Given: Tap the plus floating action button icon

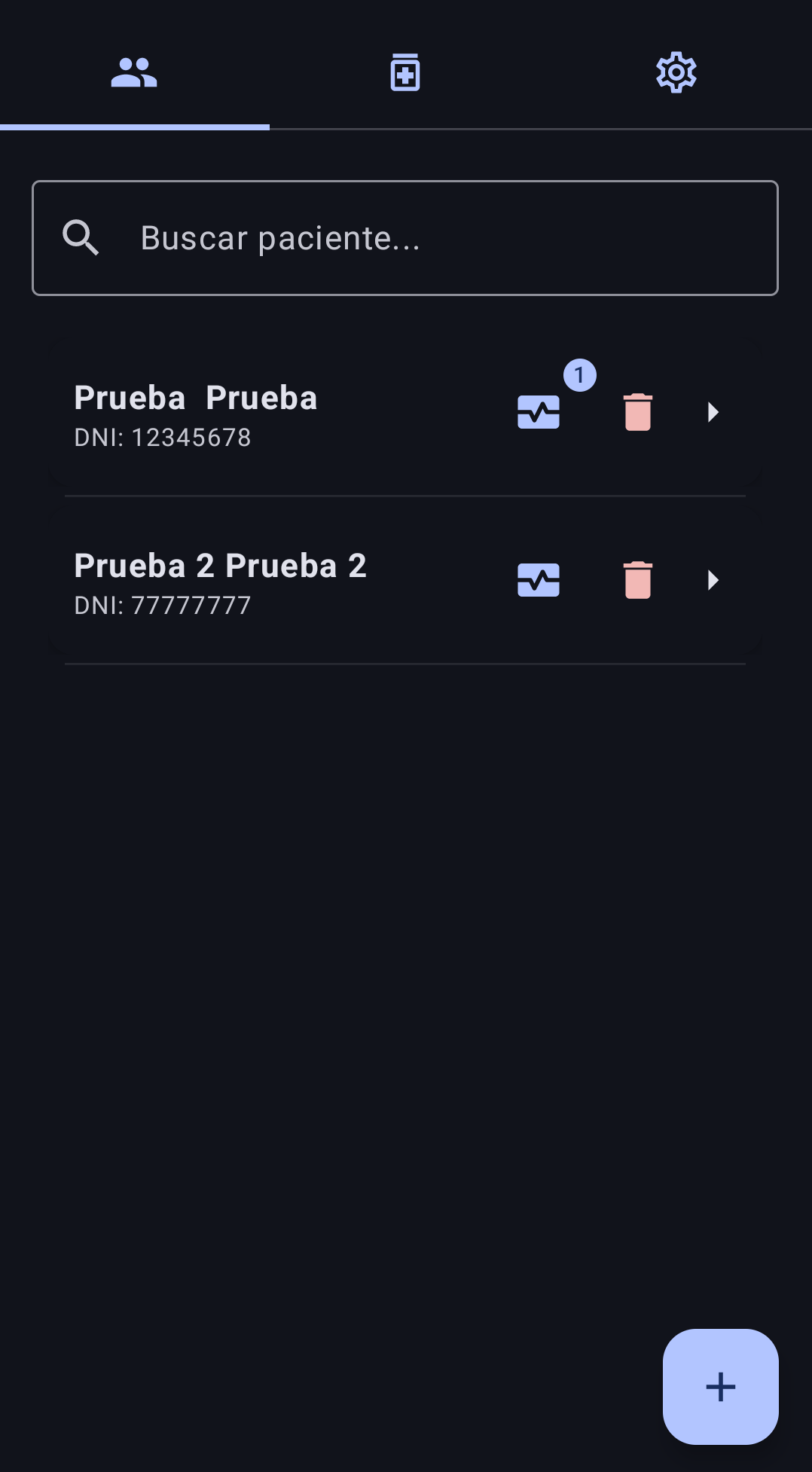Looking at the screenshot, I should (720, 1387).
